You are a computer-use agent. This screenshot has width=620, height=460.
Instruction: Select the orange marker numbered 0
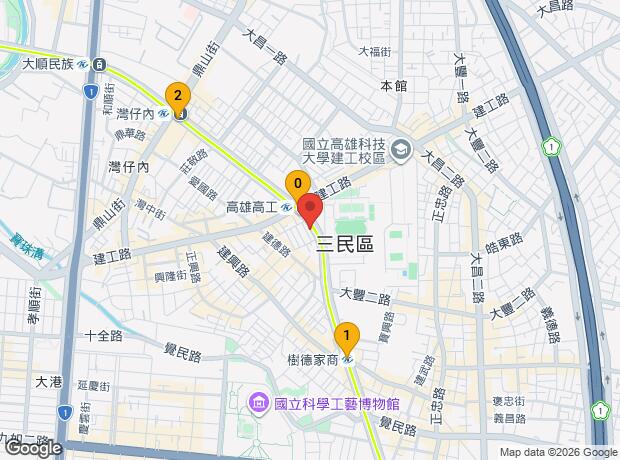click(298, 184)
